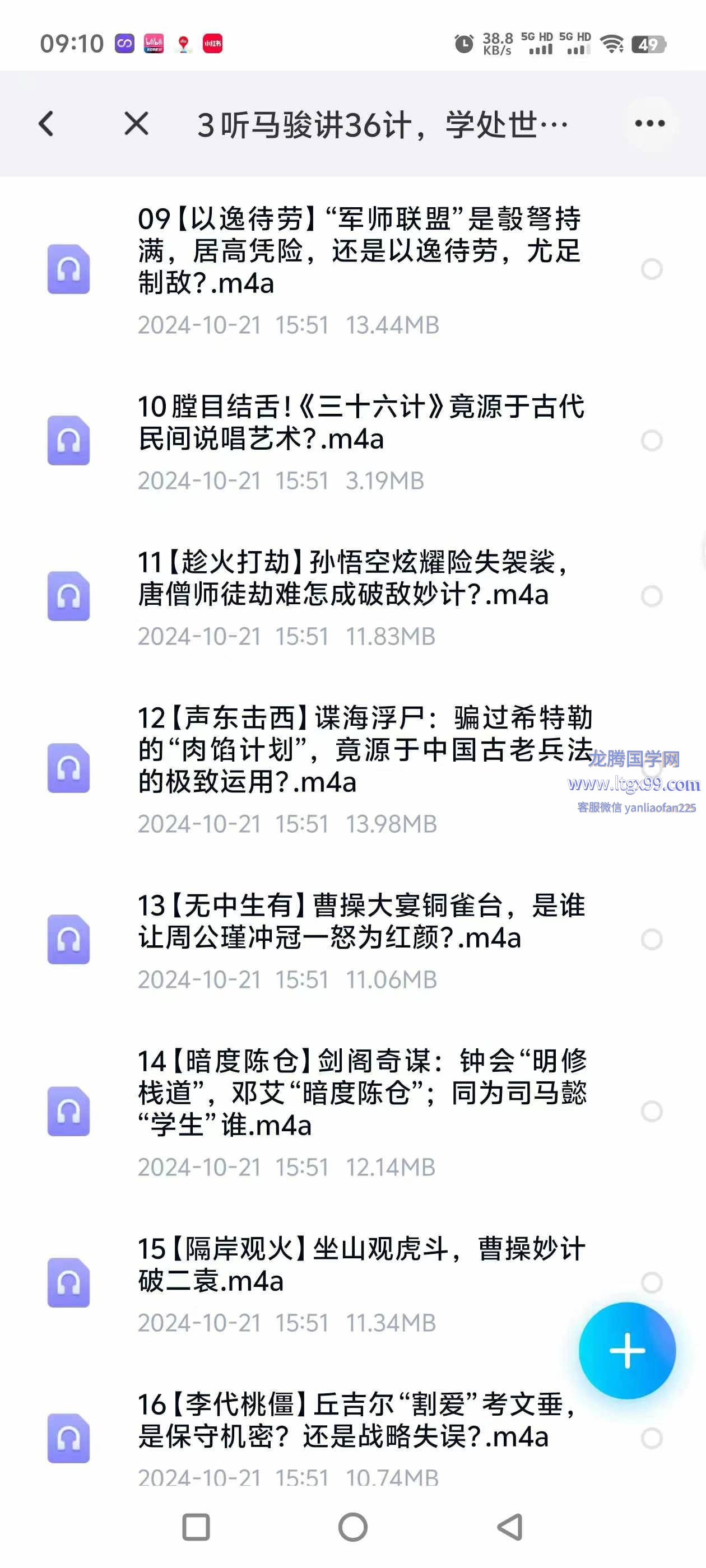Viewport: 706px width, 1568px height.
Task: Open audio file 11【趁火打劫】
Action: (352, 597)
